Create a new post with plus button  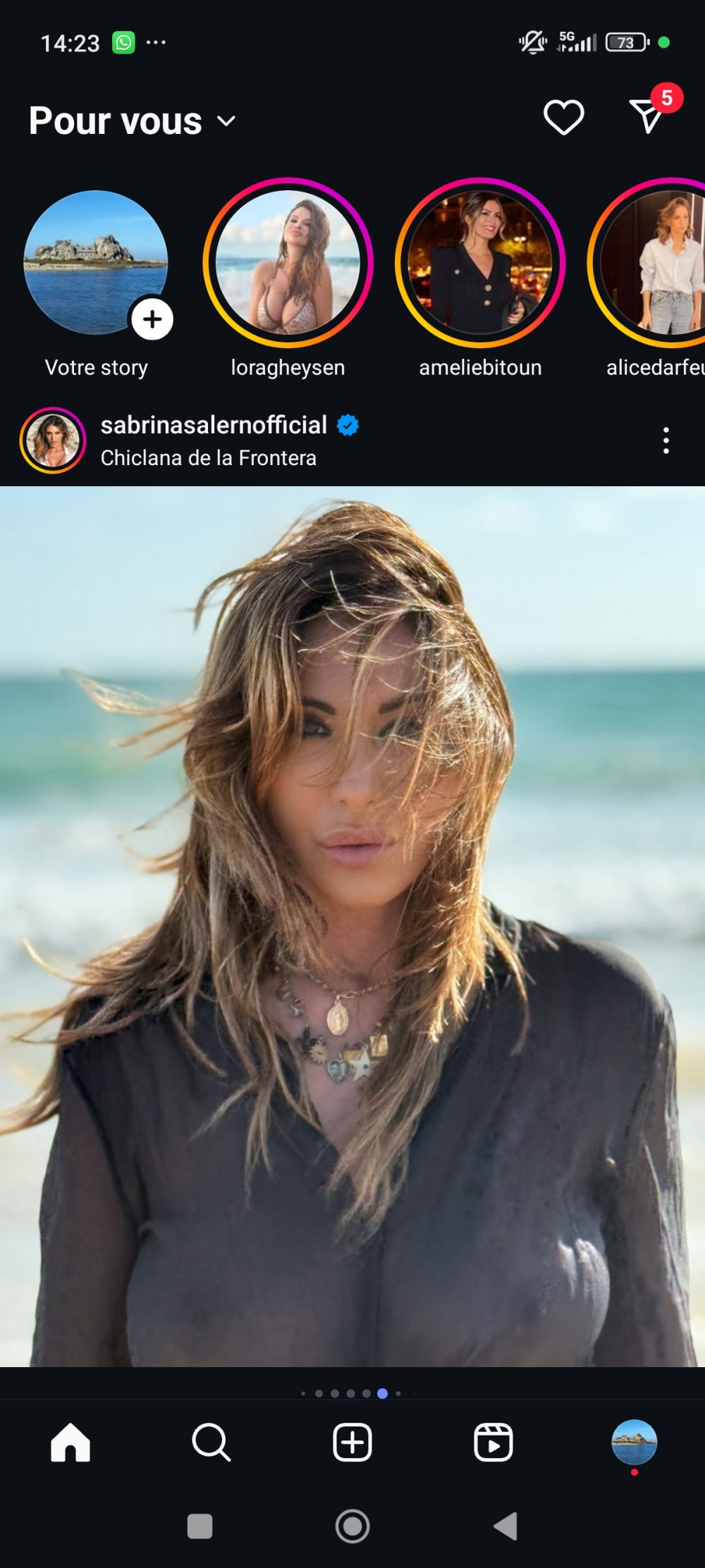click(x=352, y=1442)
